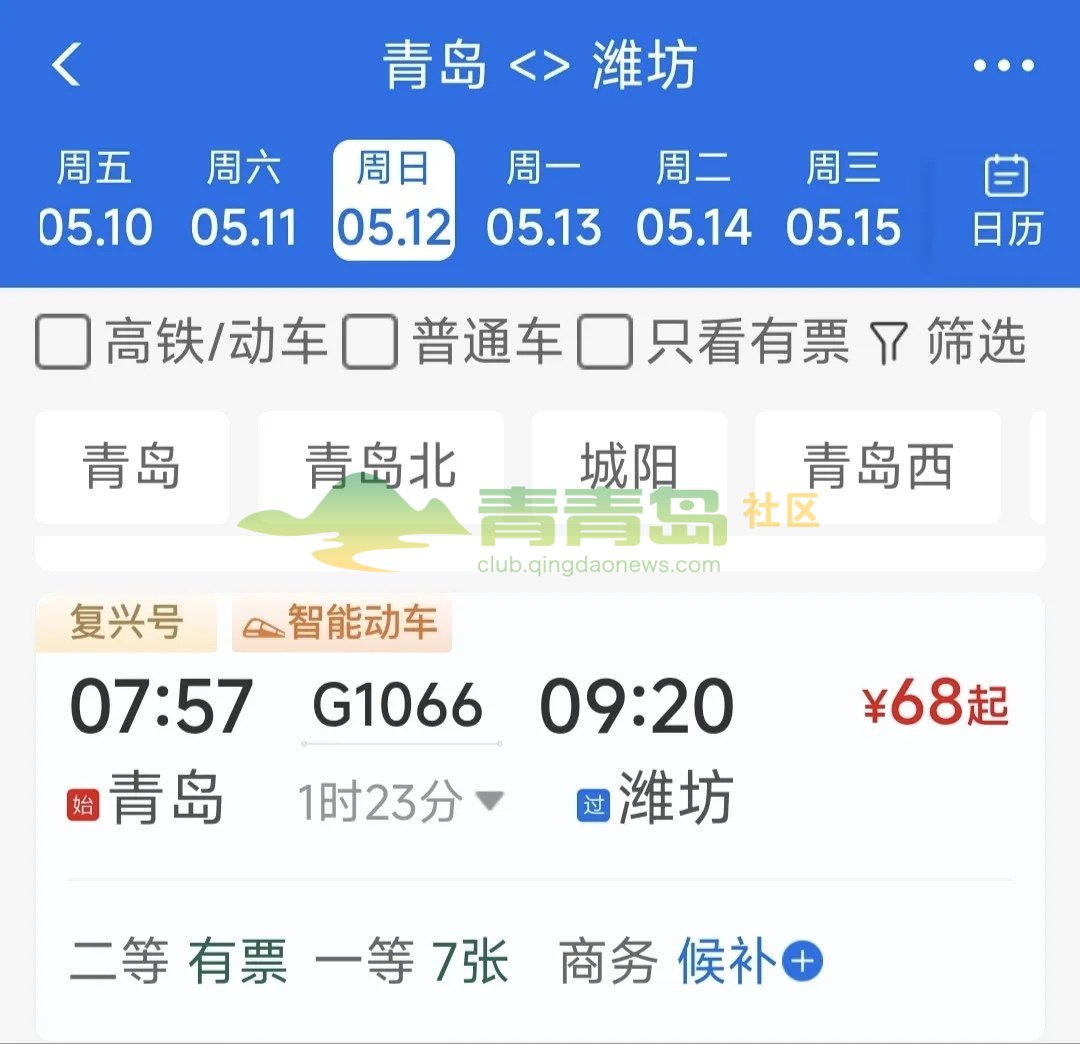Screen dimensions: 1080x1044
Task: Filter by 青岛西 station chip
Action: point(877,467)
